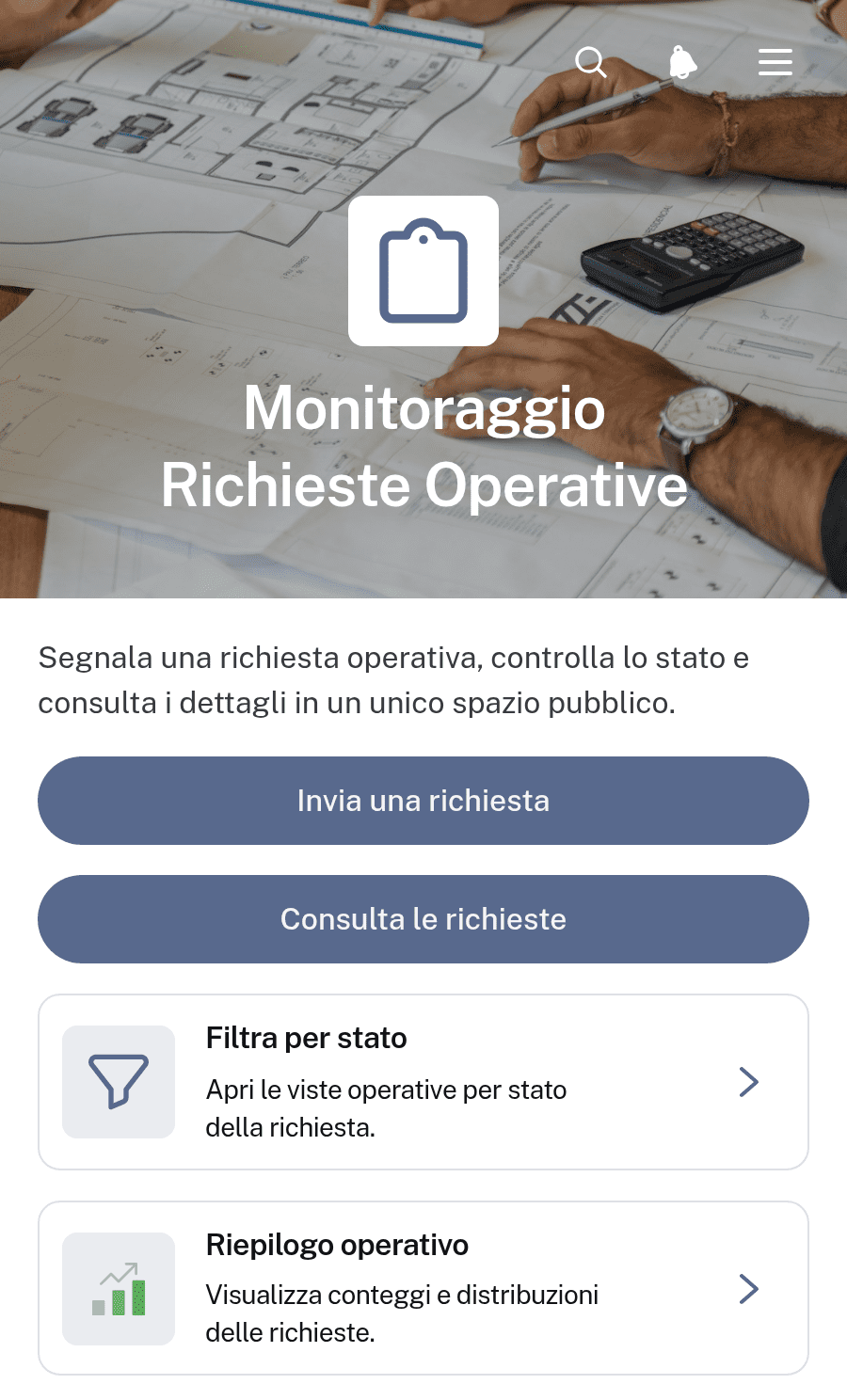Open the search icon in the header

tap(591, 62)
